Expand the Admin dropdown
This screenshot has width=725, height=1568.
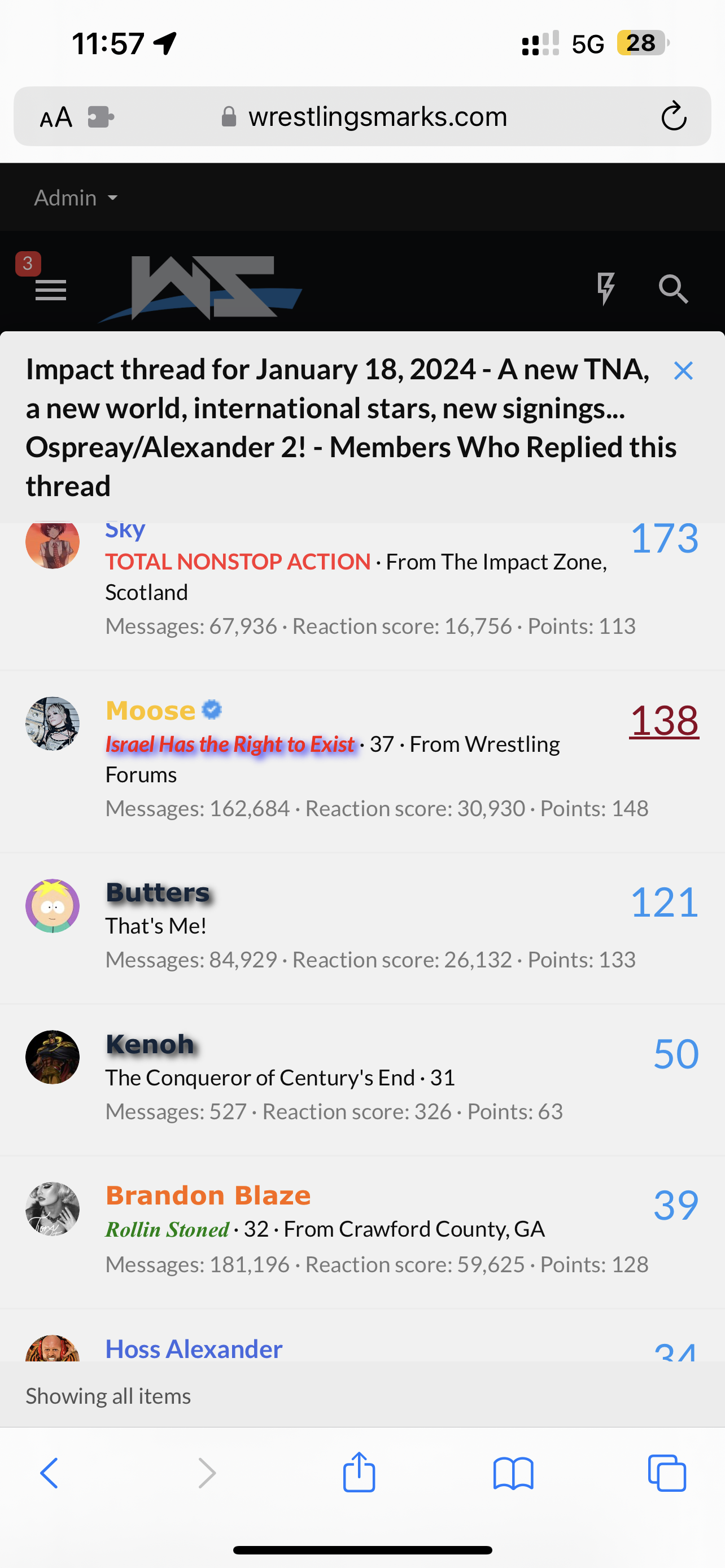(76, 198)
